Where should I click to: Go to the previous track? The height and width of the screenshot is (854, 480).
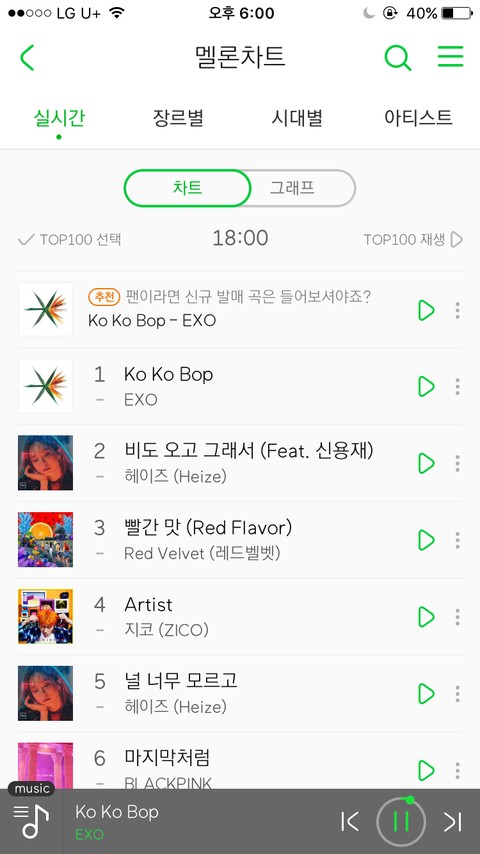click(x=350, y=822)
